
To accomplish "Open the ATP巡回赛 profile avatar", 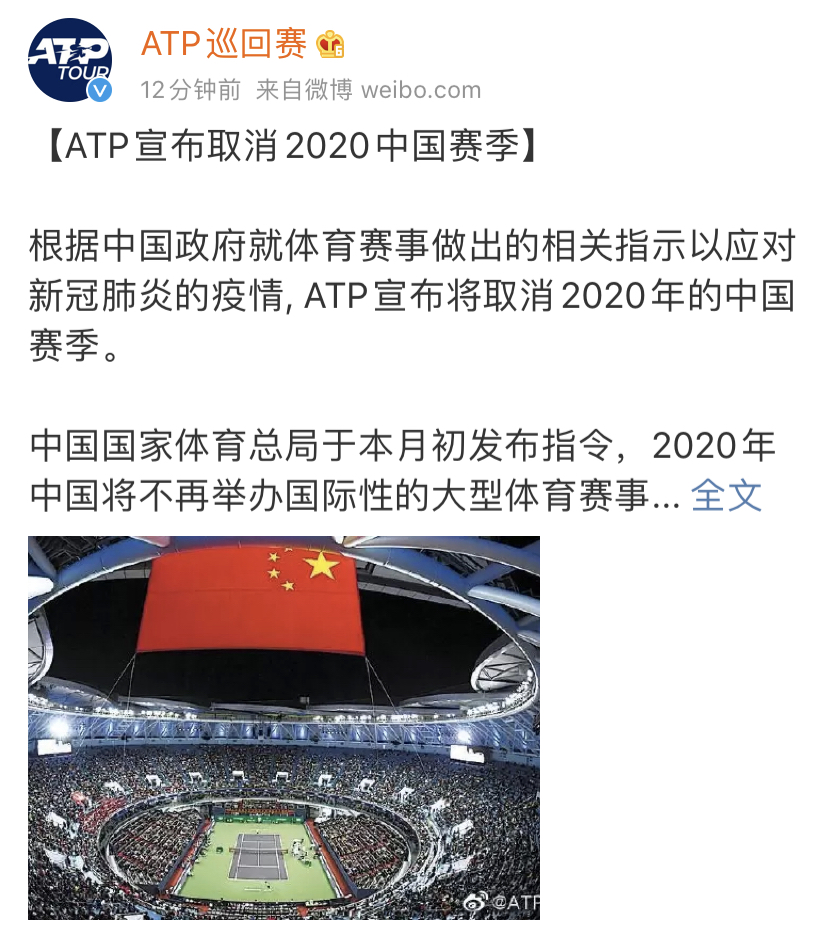I will coord(69,60).
